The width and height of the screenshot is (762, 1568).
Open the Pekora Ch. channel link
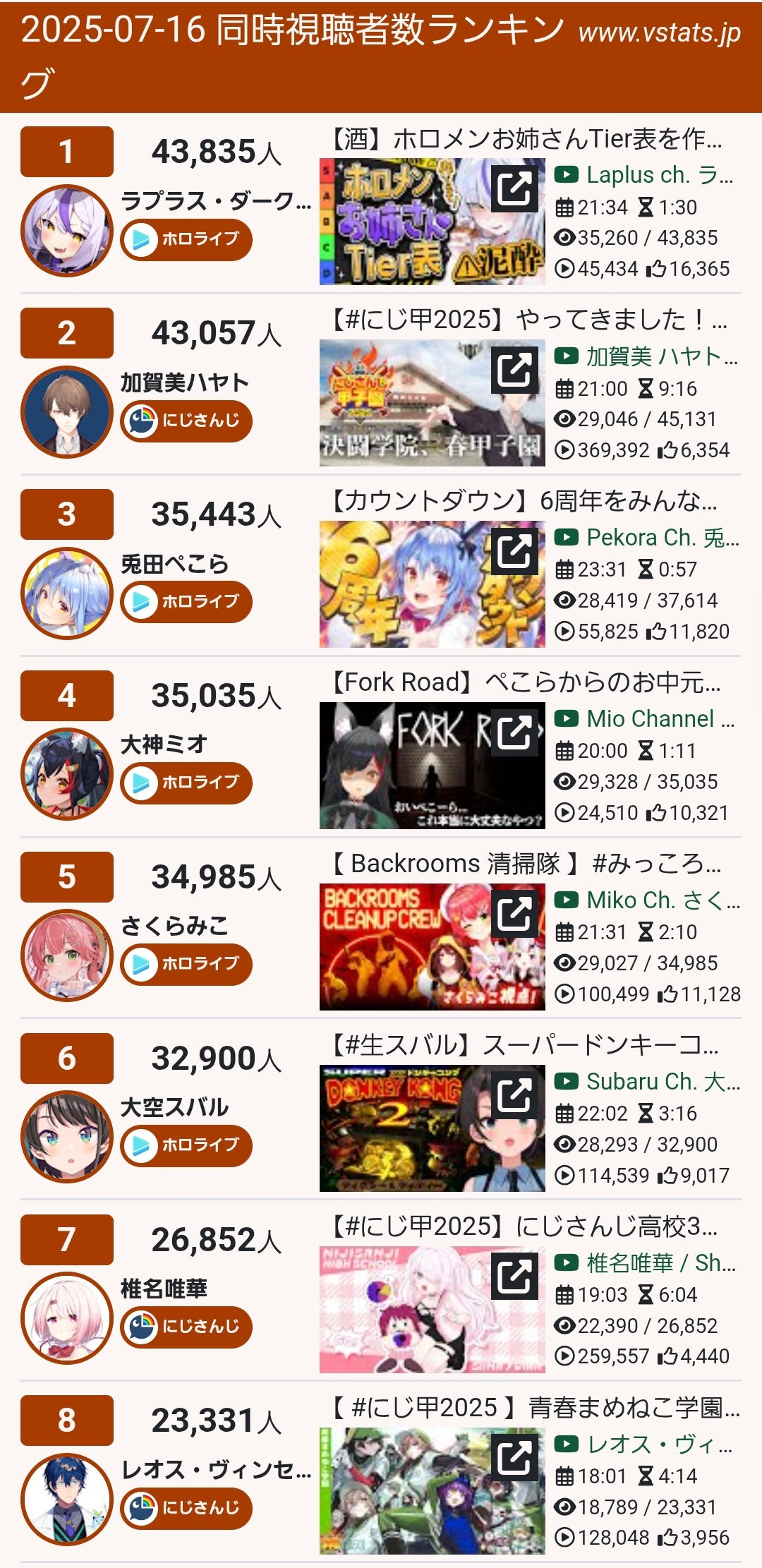tap(647, 538)
